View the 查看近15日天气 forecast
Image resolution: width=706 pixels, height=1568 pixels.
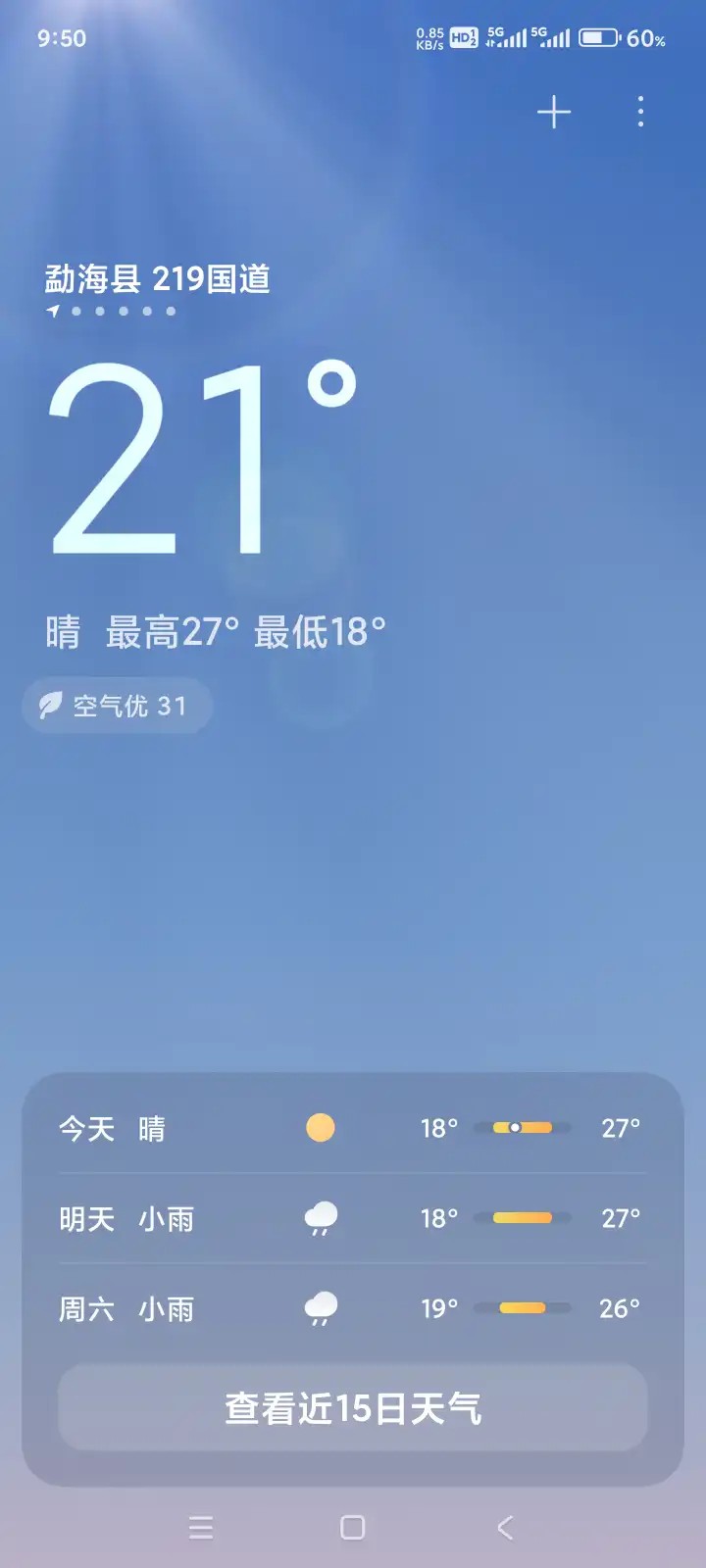tap(353, 1408)
